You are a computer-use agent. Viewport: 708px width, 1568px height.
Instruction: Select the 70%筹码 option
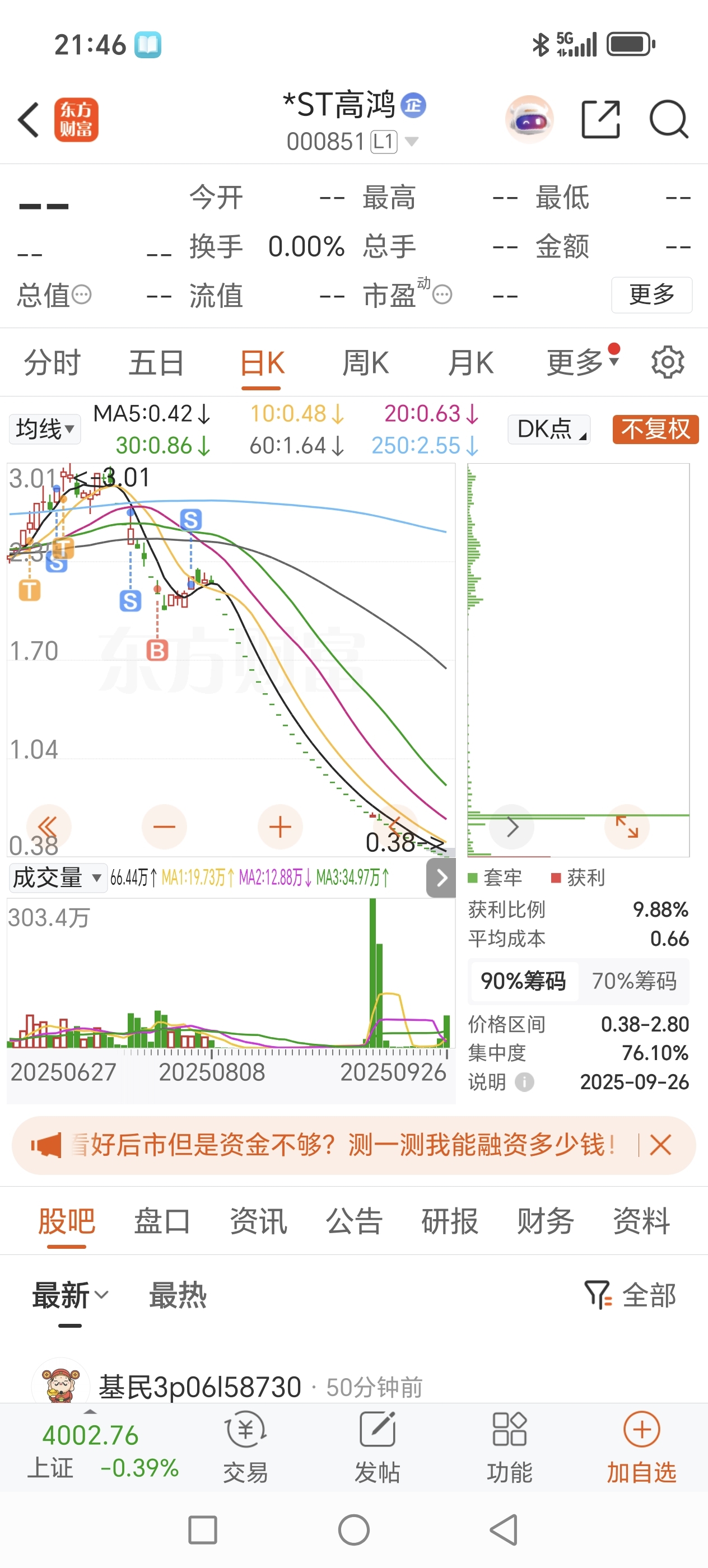[634, 981]
